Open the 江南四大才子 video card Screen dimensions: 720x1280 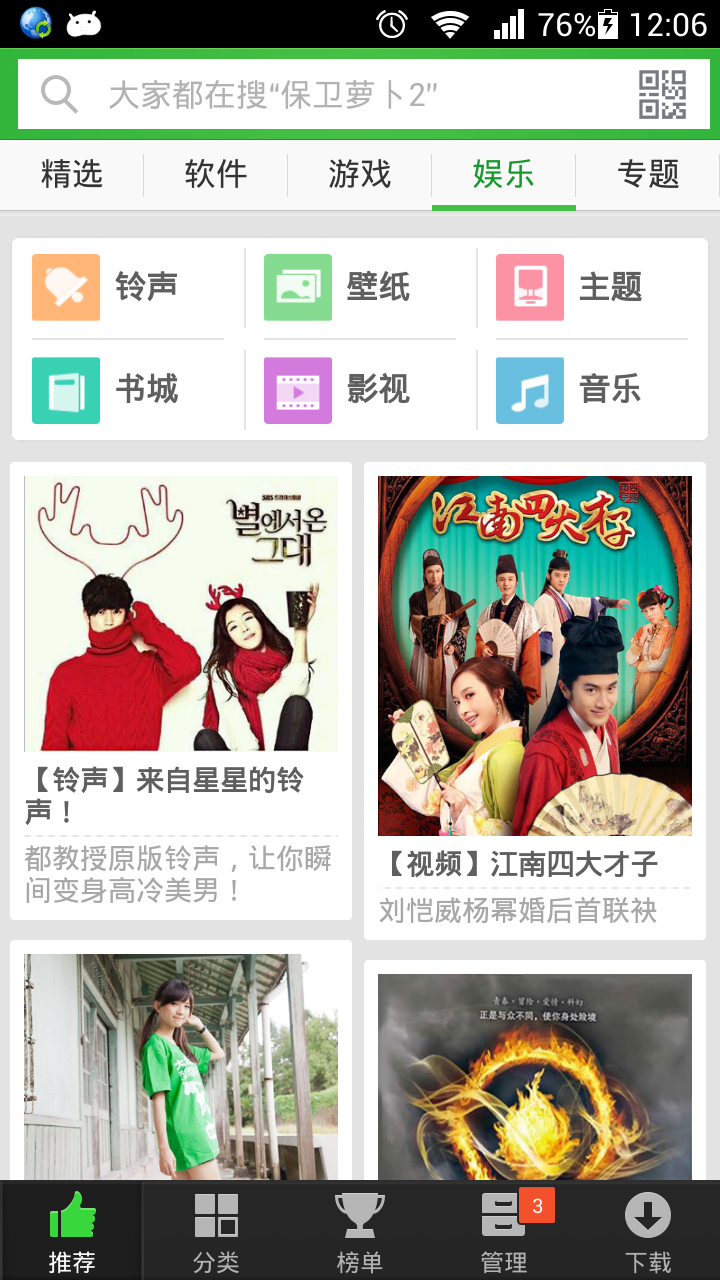[535, 700]
